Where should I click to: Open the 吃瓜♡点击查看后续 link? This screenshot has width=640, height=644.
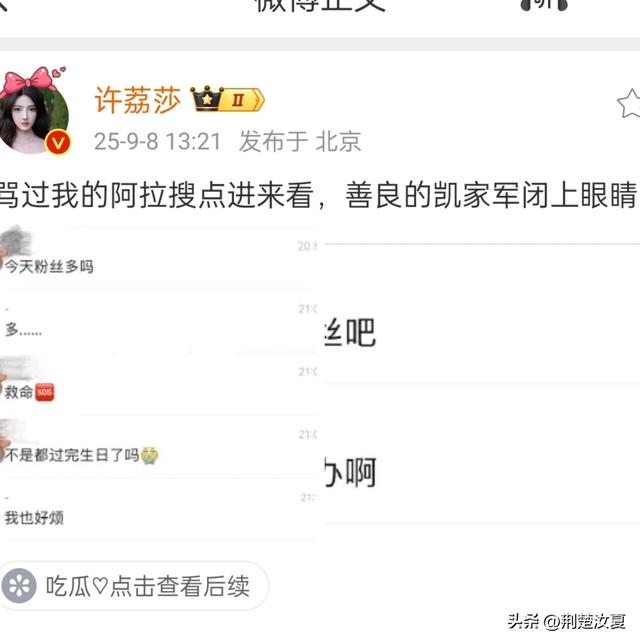coord(134,586)
